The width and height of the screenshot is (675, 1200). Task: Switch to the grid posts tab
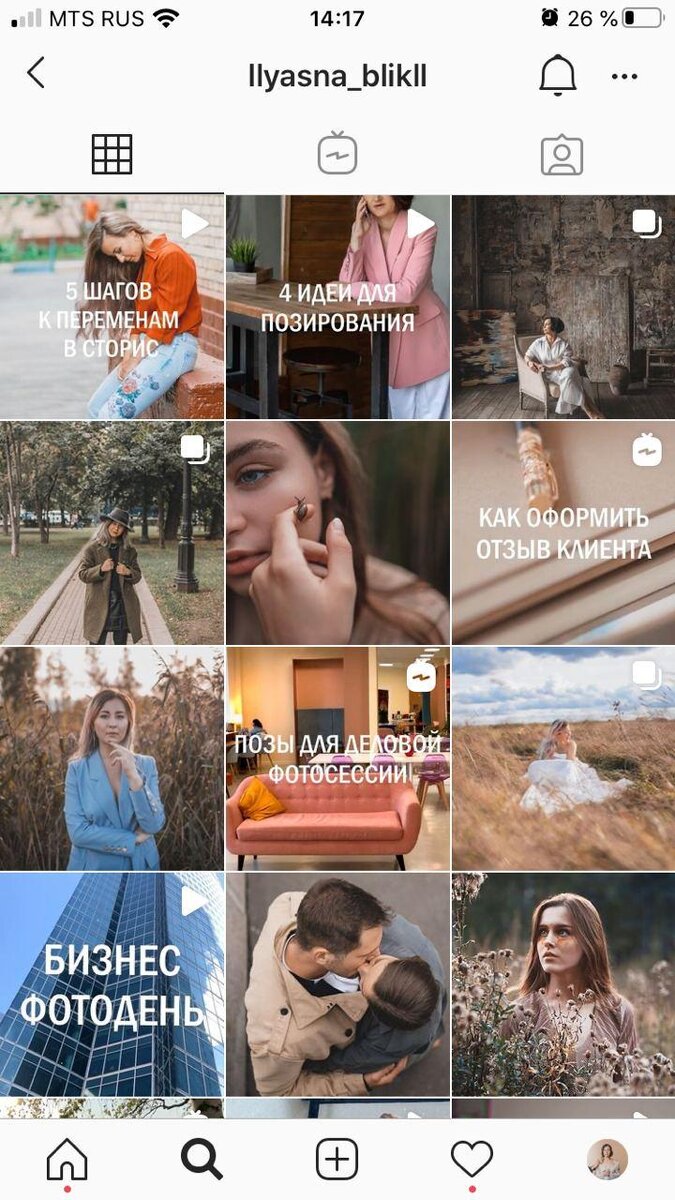112,155
